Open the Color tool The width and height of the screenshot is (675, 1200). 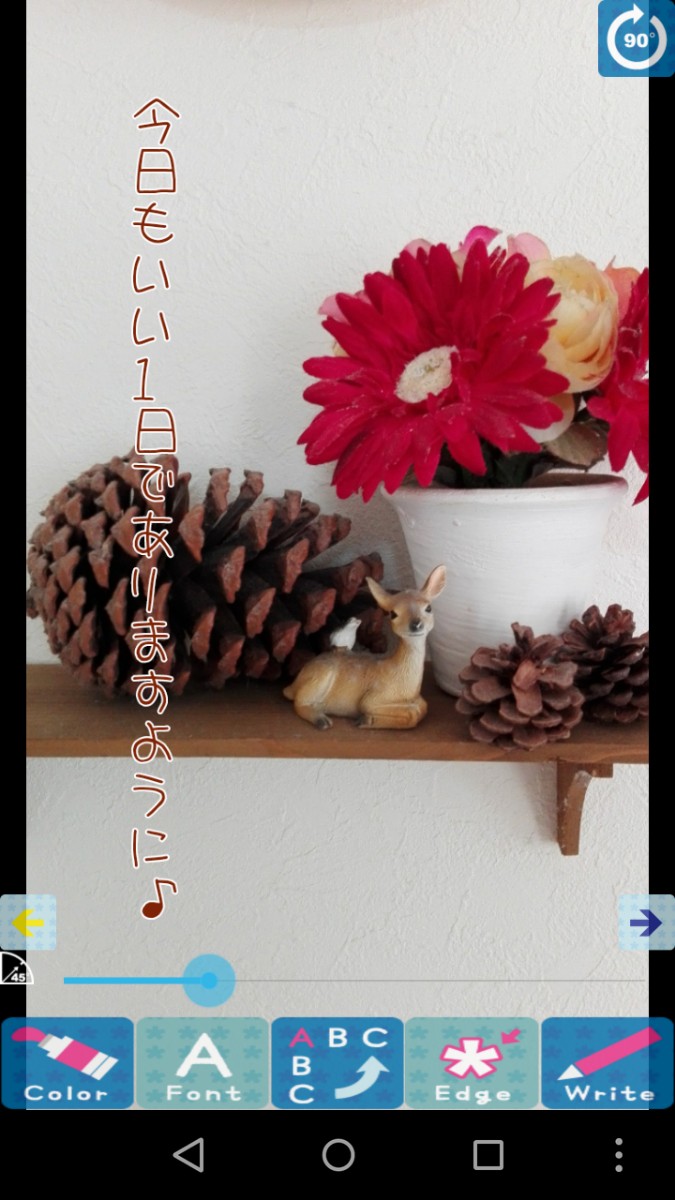pyautogui.click(x=67, y=1063)
